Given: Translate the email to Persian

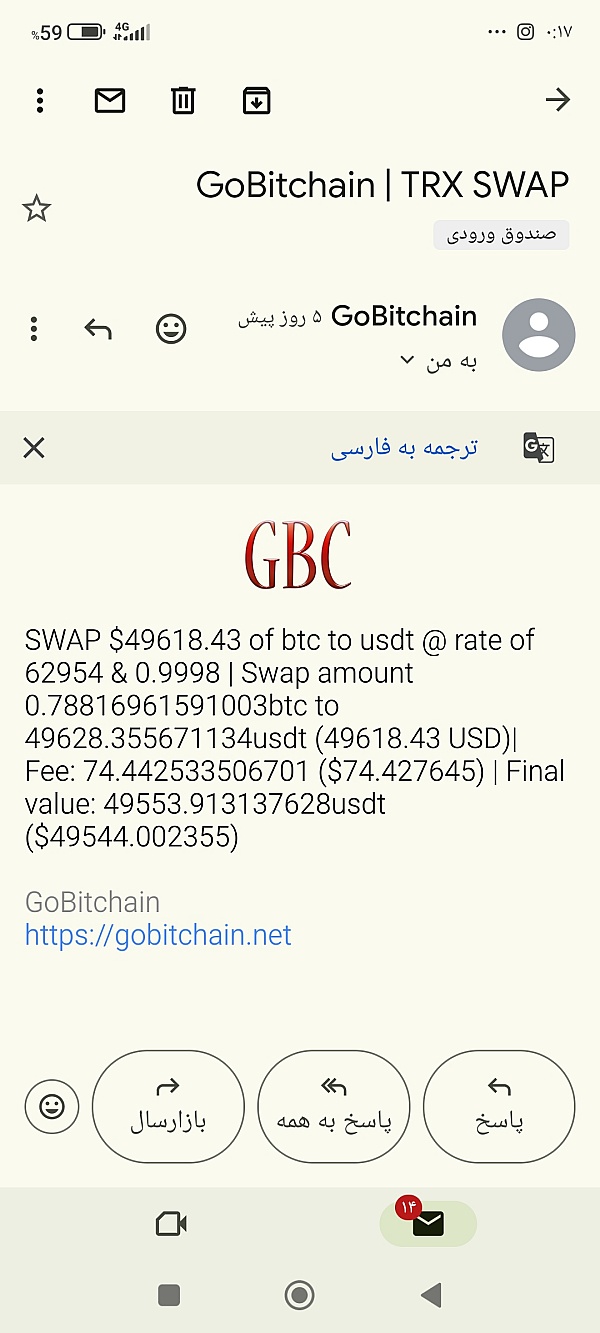Looking at the screenshot, I should point(404,448).
